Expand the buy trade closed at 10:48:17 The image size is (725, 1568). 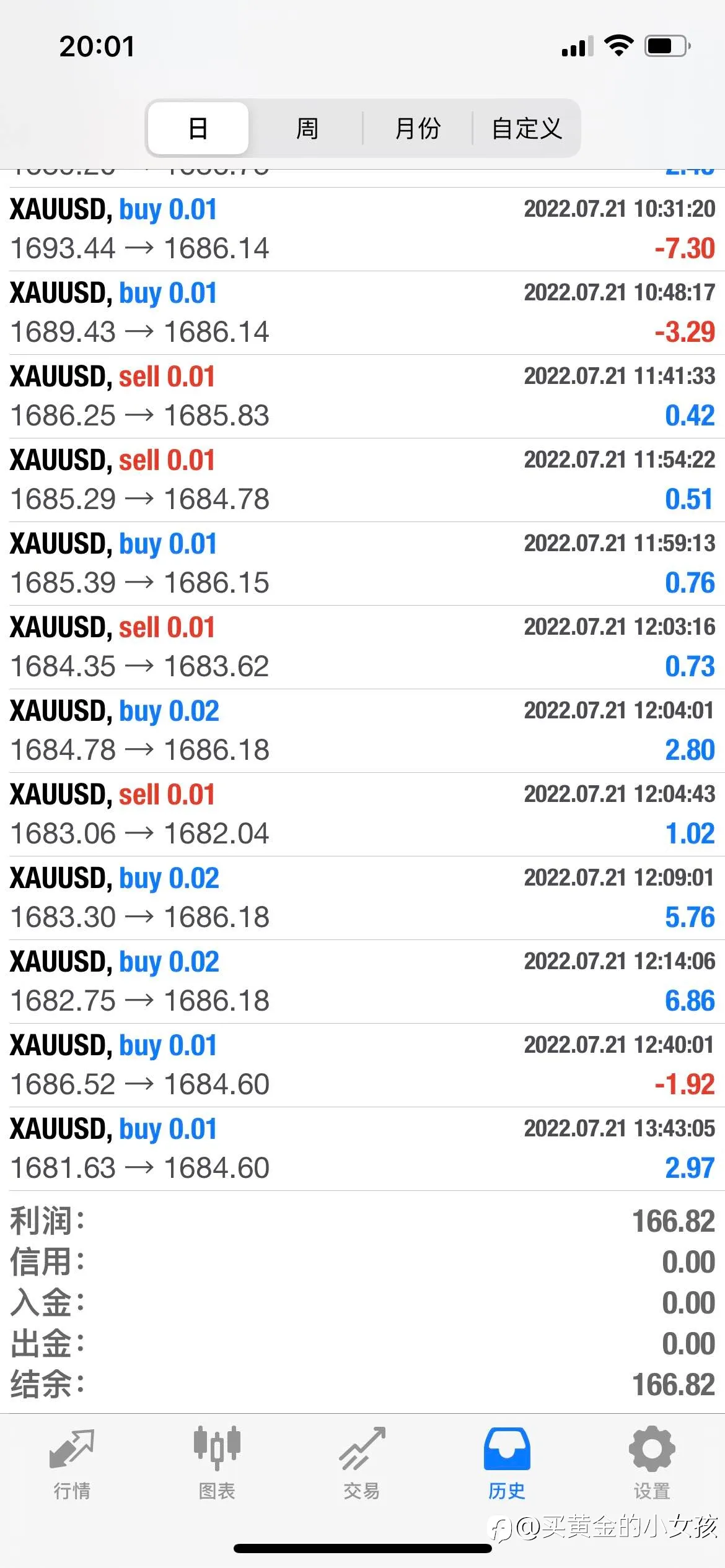click(362, 313)
